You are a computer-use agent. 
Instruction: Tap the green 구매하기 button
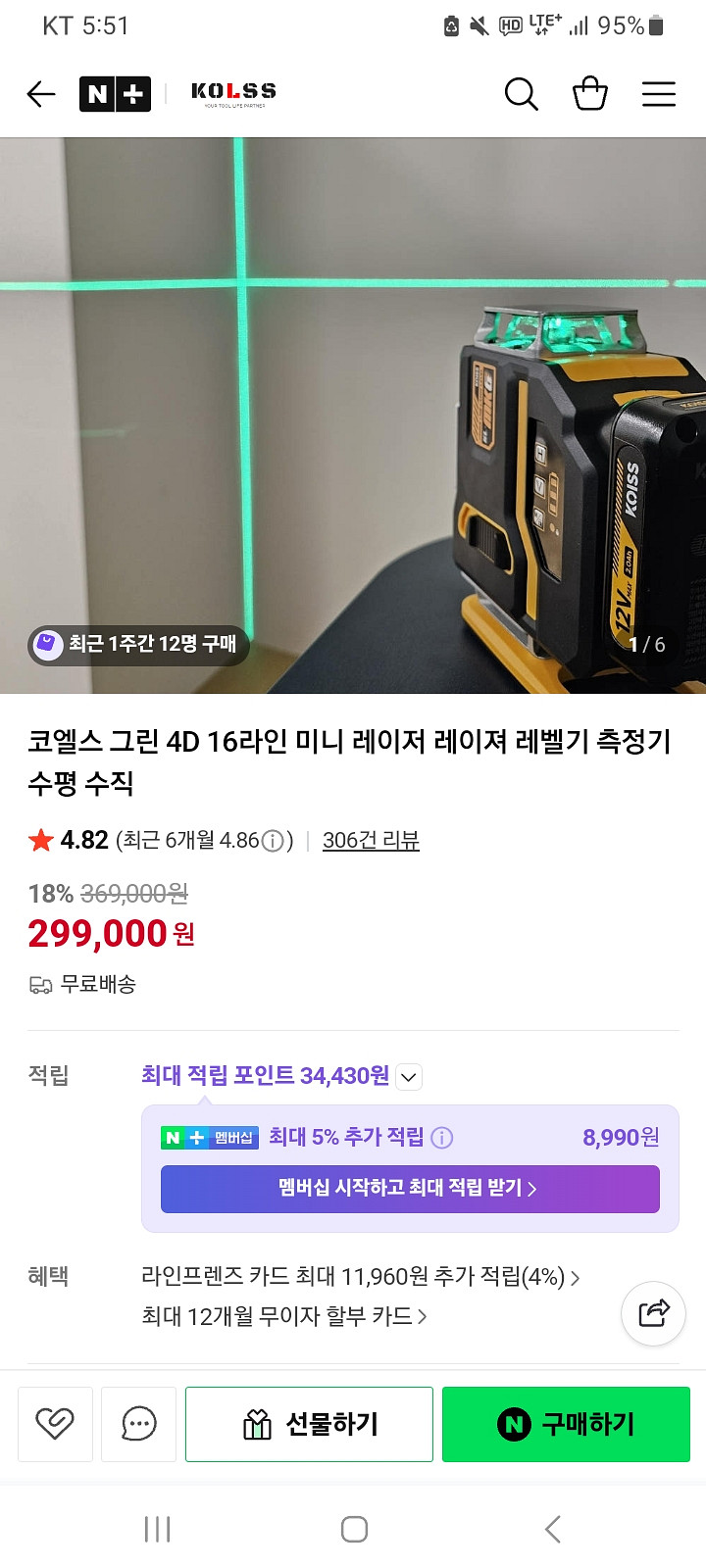pyautogui.click(x=566, y=1424)
